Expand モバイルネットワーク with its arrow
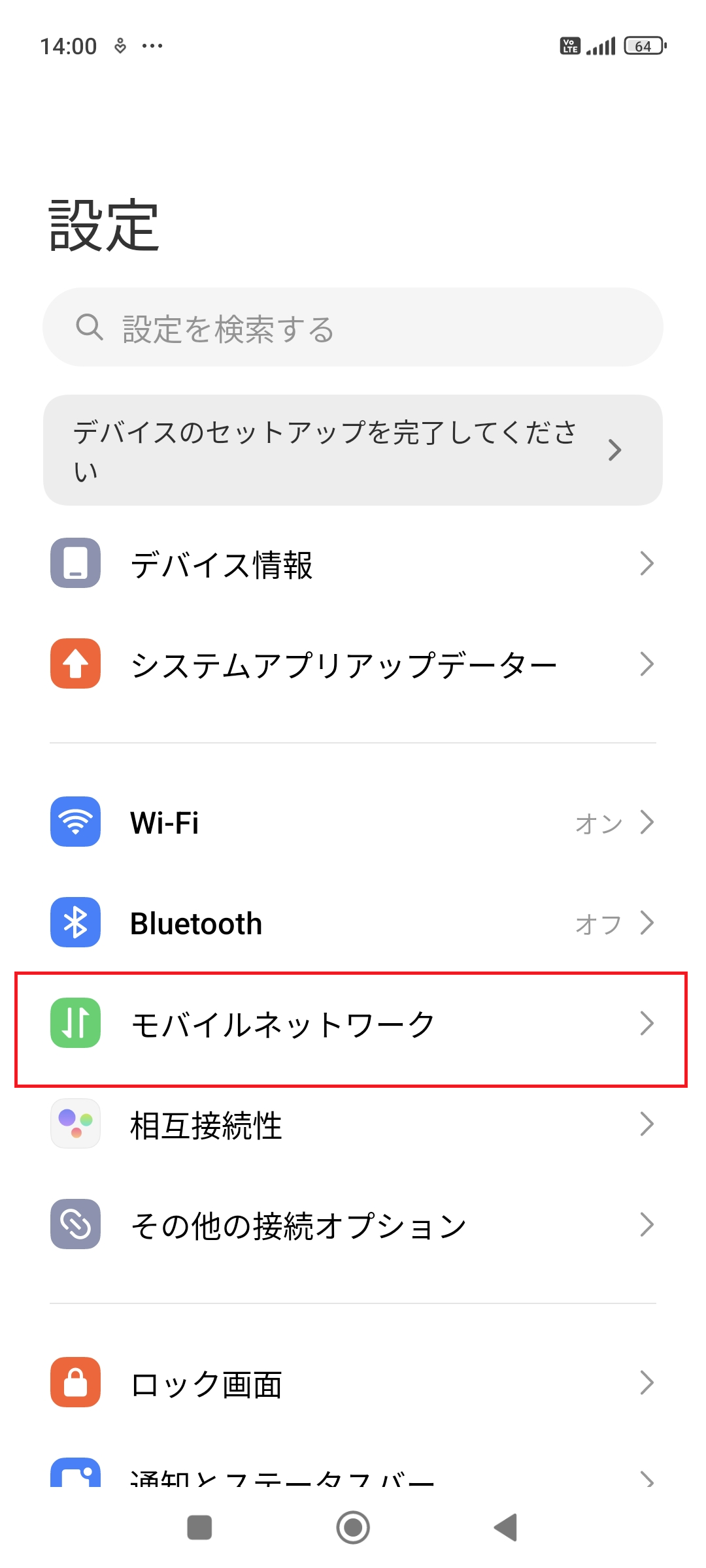The width and height of the screenshot is (706, 1568). click(x=647, y=1024)
